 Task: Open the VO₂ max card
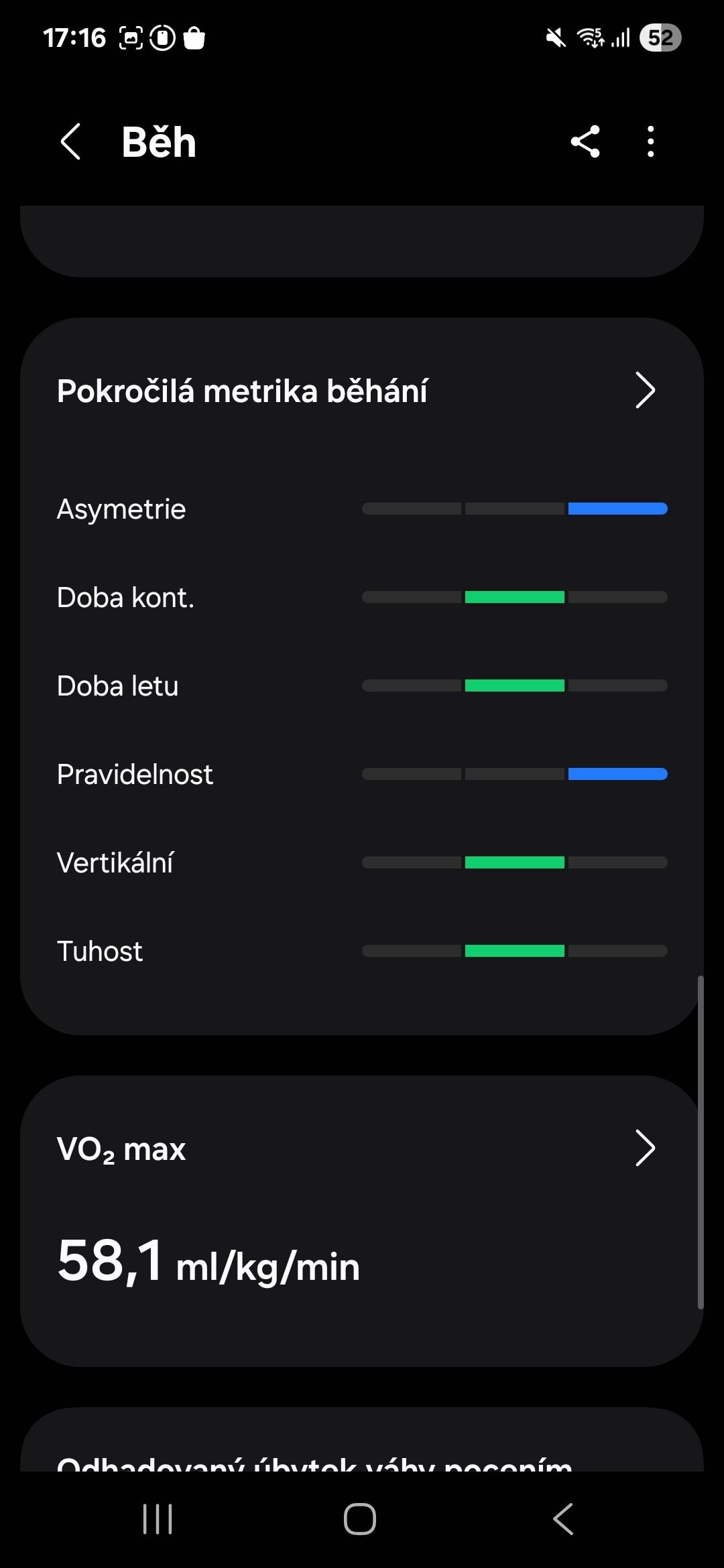pos(362,1221)
